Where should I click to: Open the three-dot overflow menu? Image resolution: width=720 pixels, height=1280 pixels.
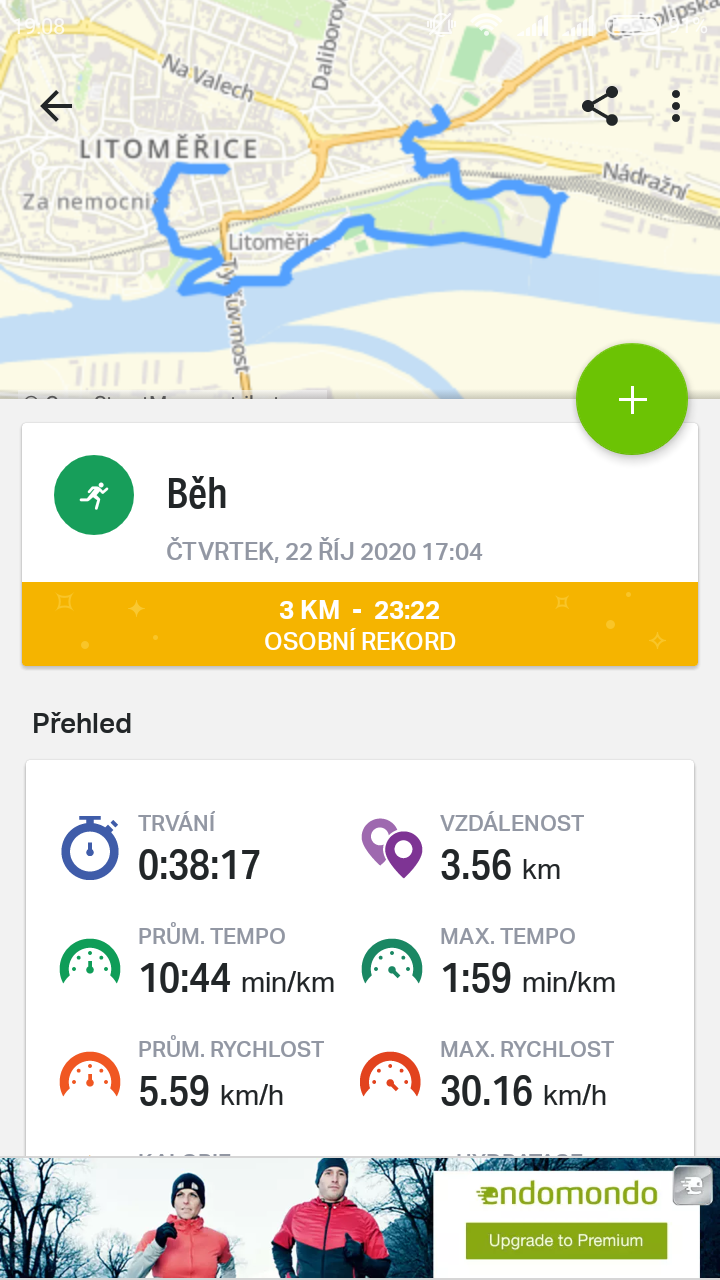[676, 106]
